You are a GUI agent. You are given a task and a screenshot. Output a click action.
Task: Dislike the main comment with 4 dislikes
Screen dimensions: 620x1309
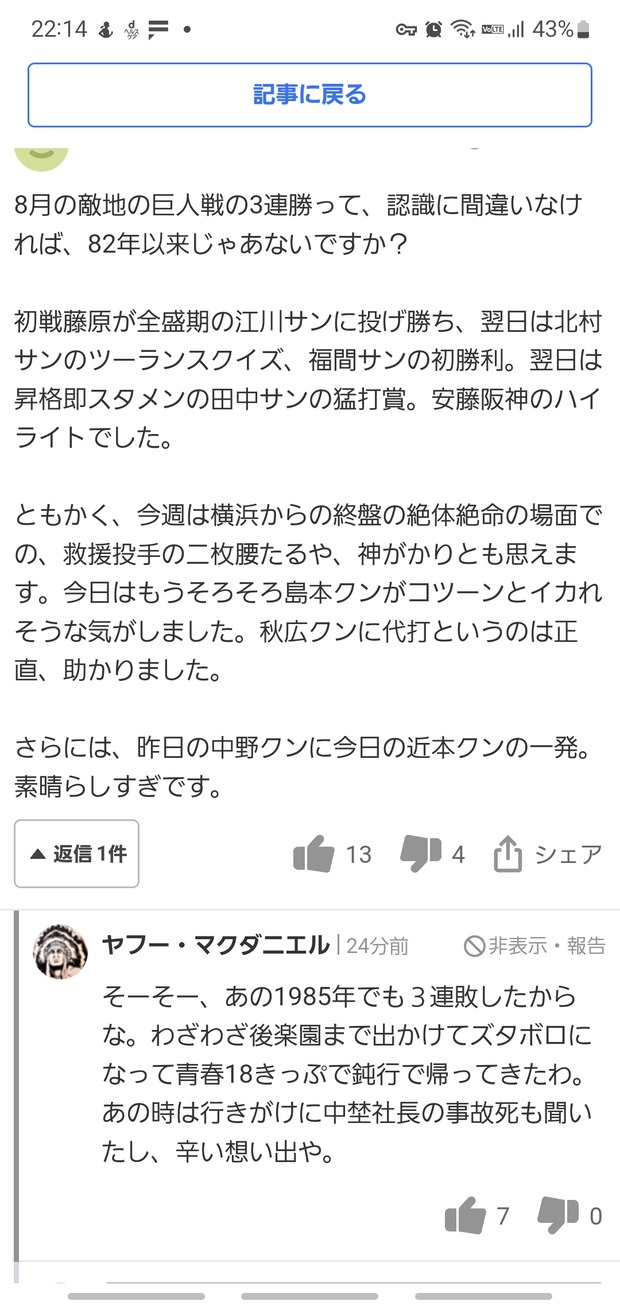[421, 854]
